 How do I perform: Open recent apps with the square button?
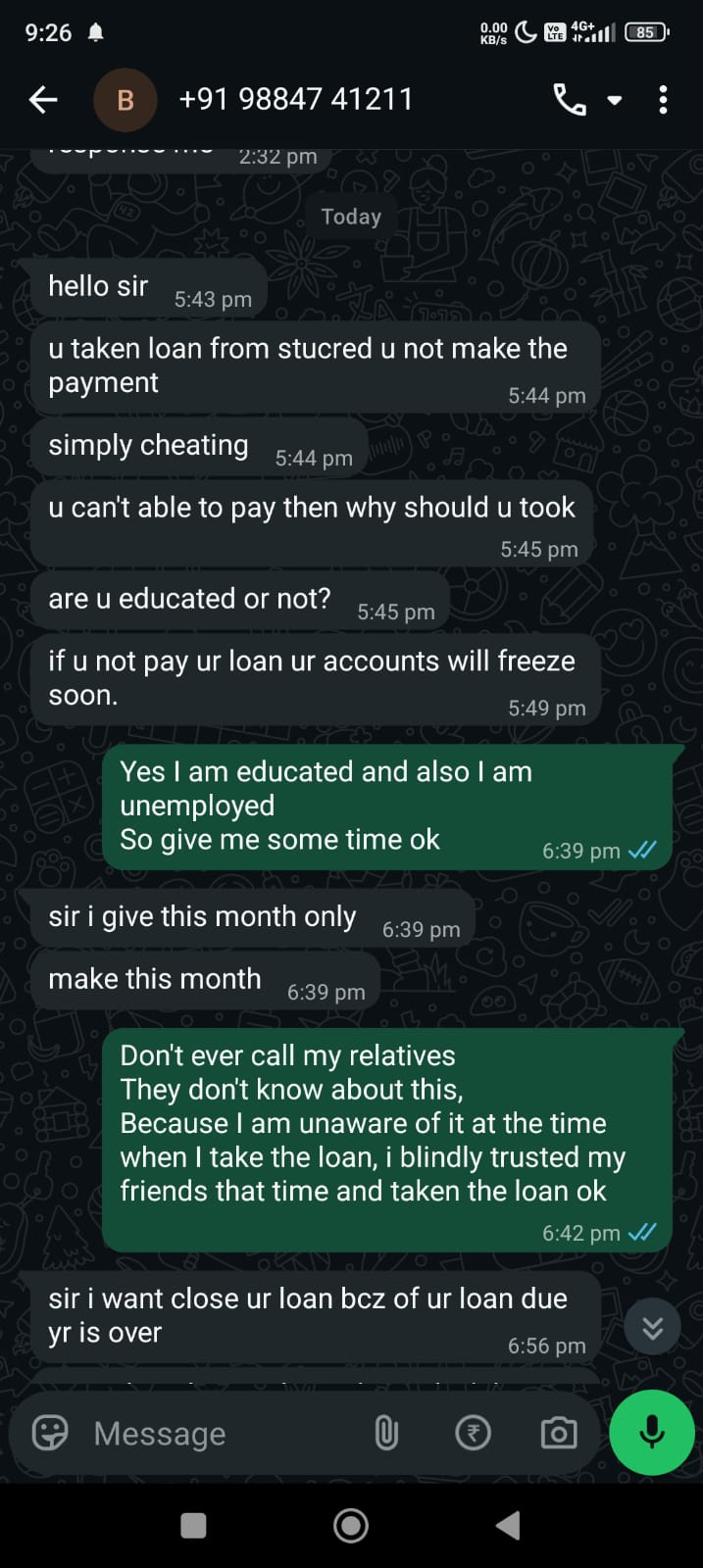[x=194, y=1525]
